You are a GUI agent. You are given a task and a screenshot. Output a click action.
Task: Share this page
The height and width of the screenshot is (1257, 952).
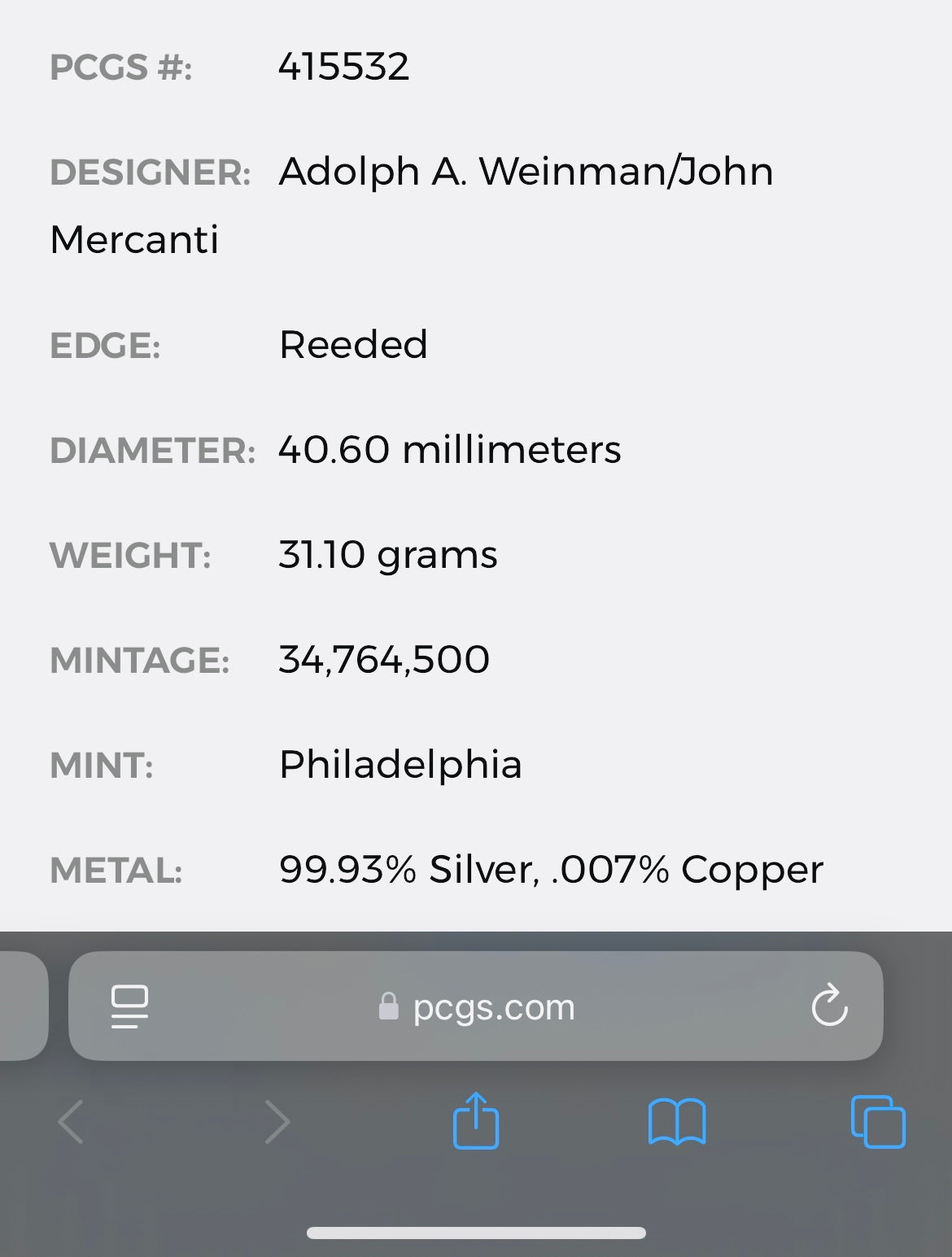coord(476,1121)
